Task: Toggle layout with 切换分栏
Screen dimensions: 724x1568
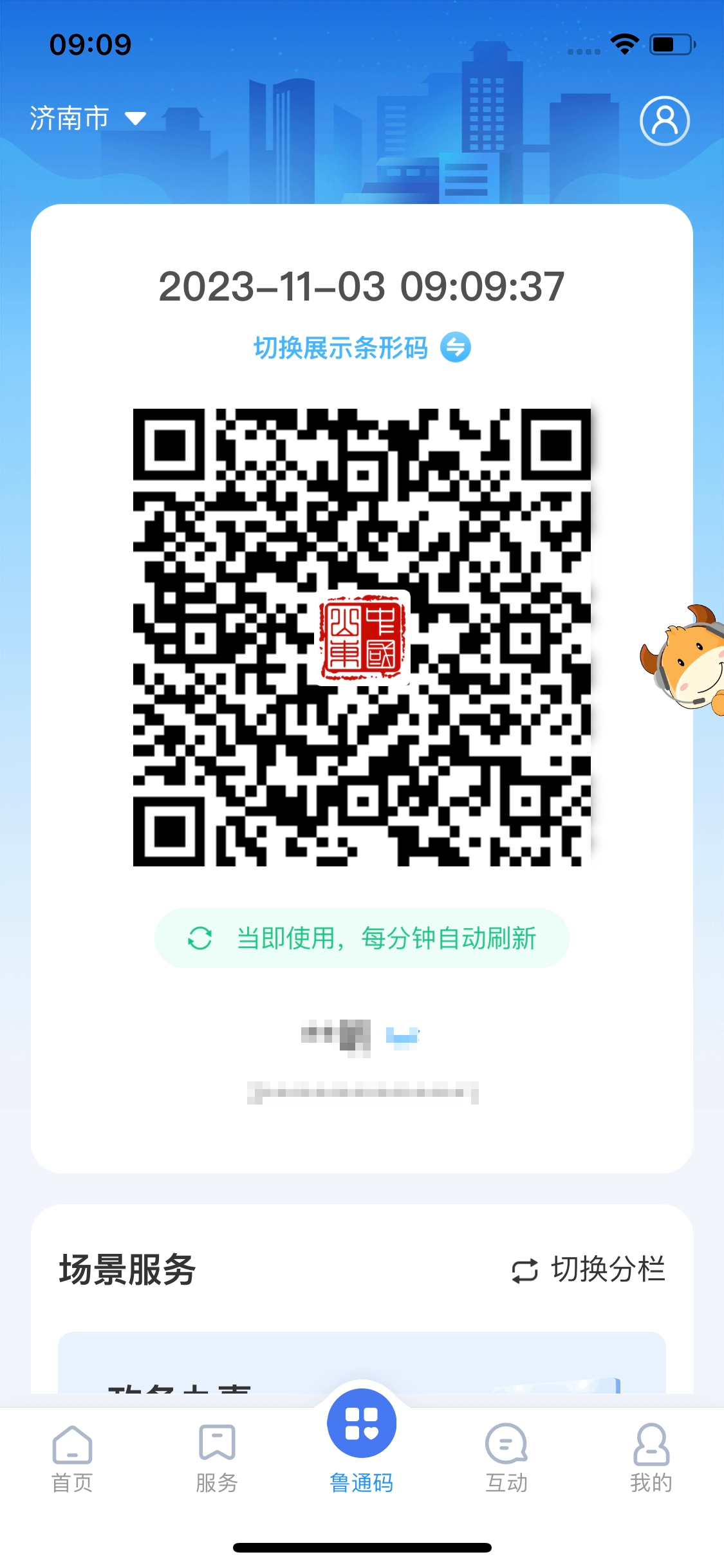Action: 588,1269
